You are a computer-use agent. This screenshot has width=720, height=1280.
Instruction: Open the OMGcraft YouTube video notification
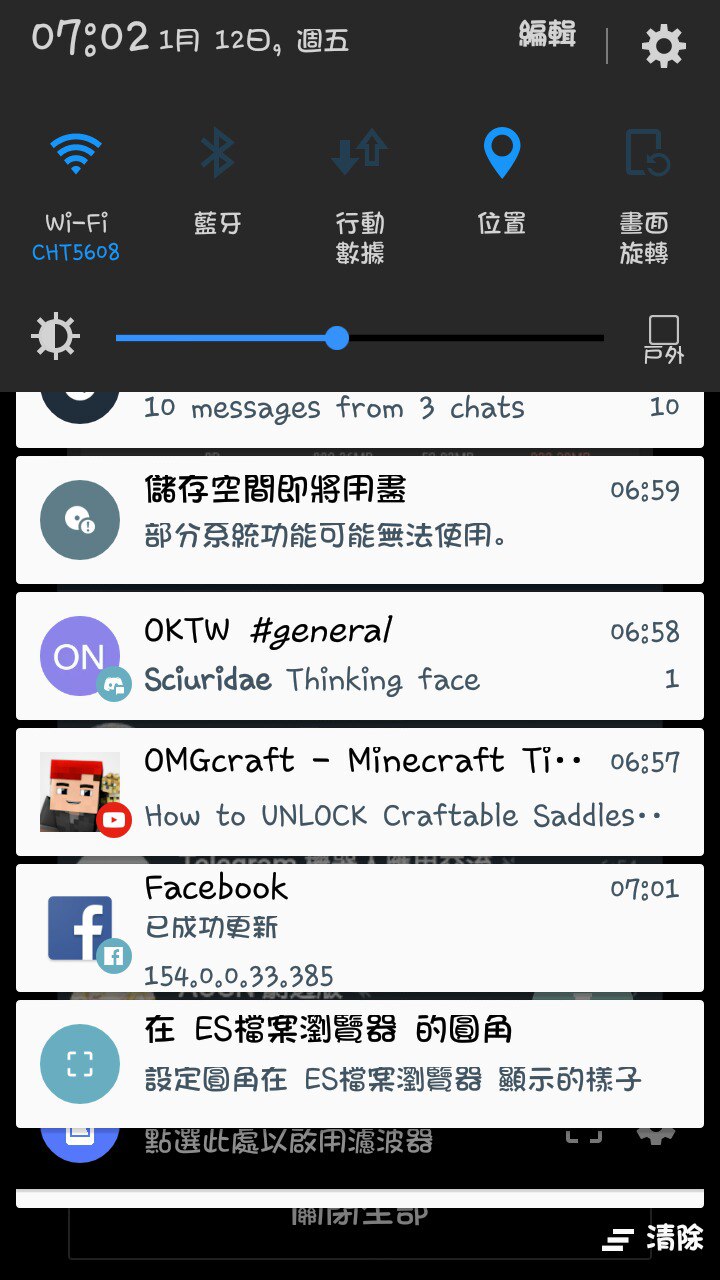[x=360, y=791]
